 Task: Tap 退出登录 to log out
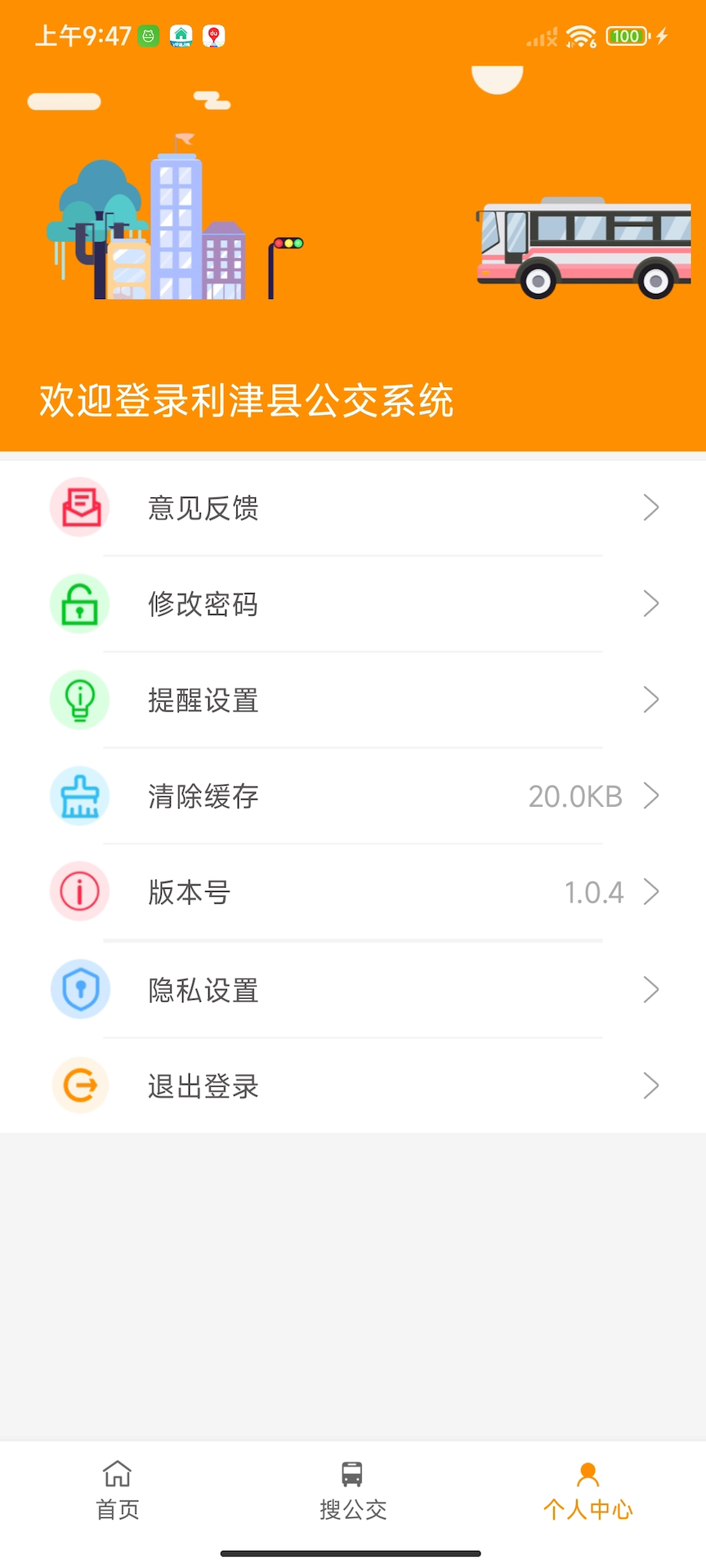203,1086
